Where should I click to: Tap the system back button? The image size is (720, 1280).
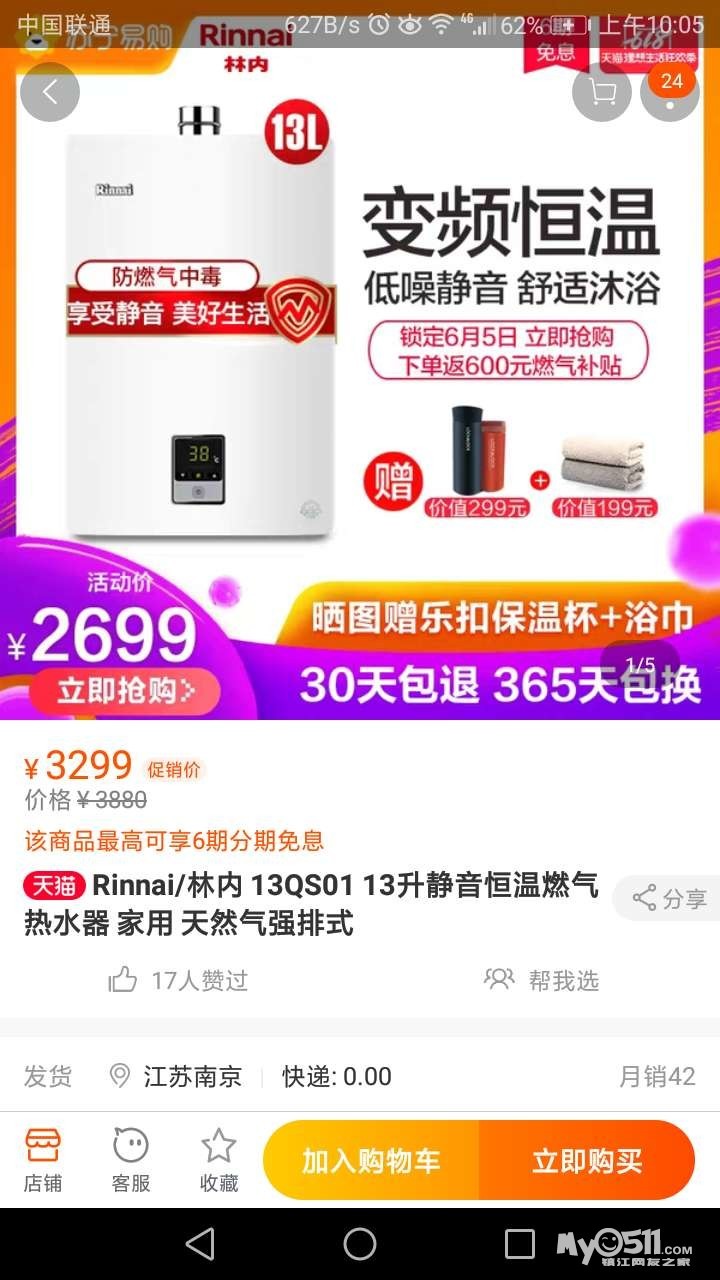[200, 1244]
